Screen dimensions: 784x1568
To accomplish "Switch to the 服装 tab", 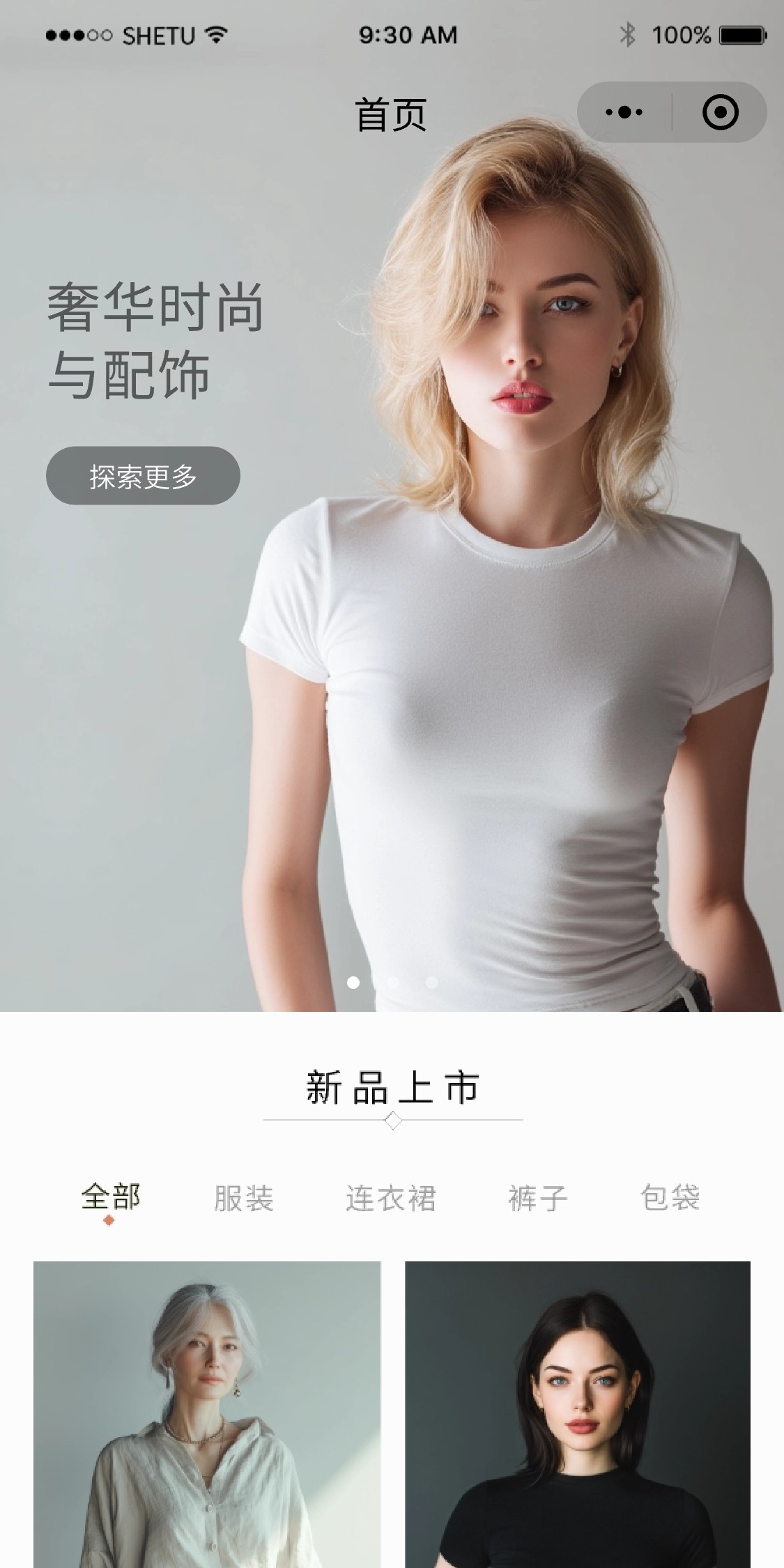I will click(x=243, y=1198).
